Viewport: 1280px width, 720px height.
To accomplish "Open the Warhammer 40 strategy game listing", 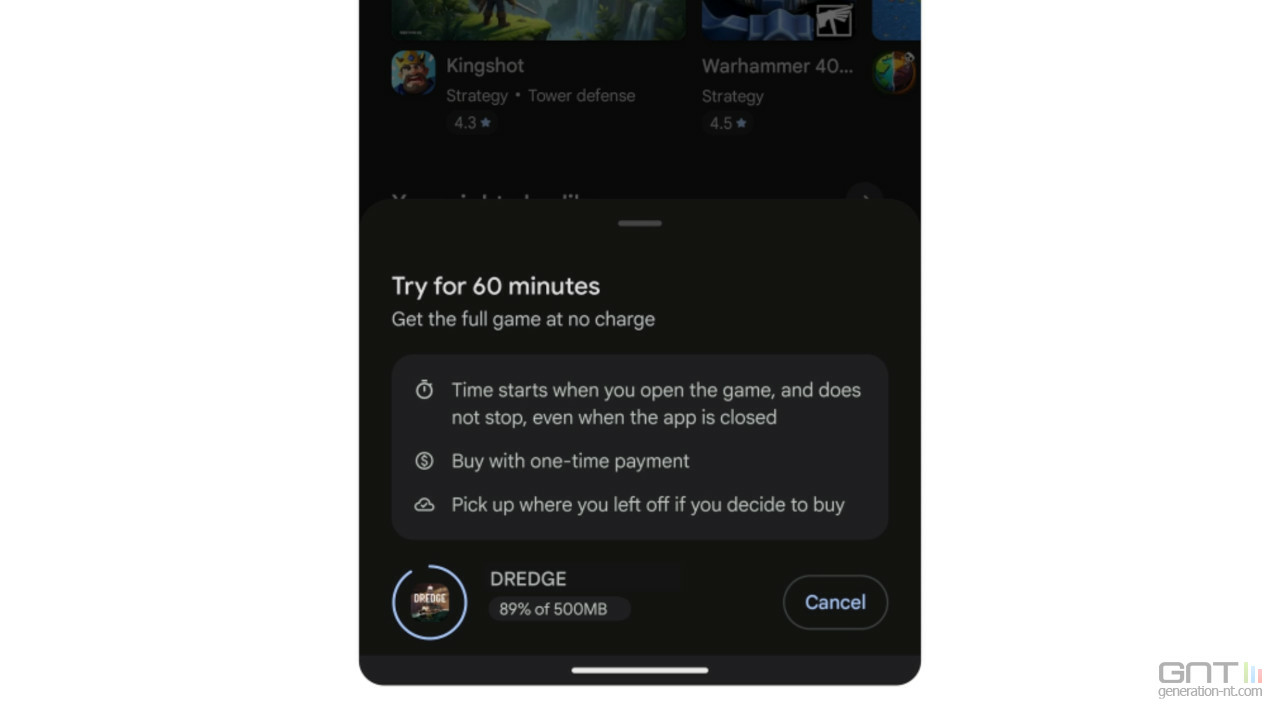I will (x=777, y=66).
